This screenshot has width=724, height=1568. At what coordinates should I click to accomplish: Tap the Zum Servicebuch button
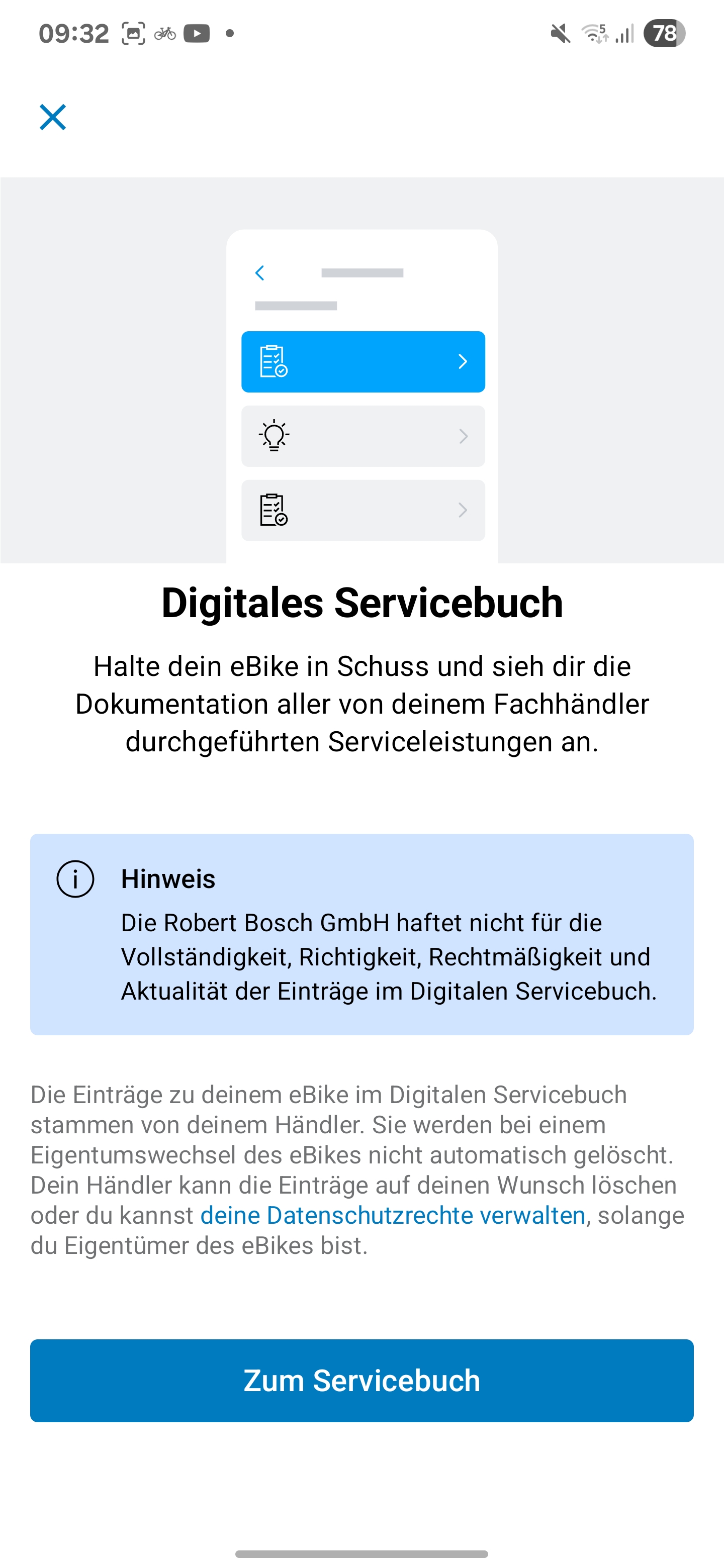pyautogui.click(x=361, y=1380)
